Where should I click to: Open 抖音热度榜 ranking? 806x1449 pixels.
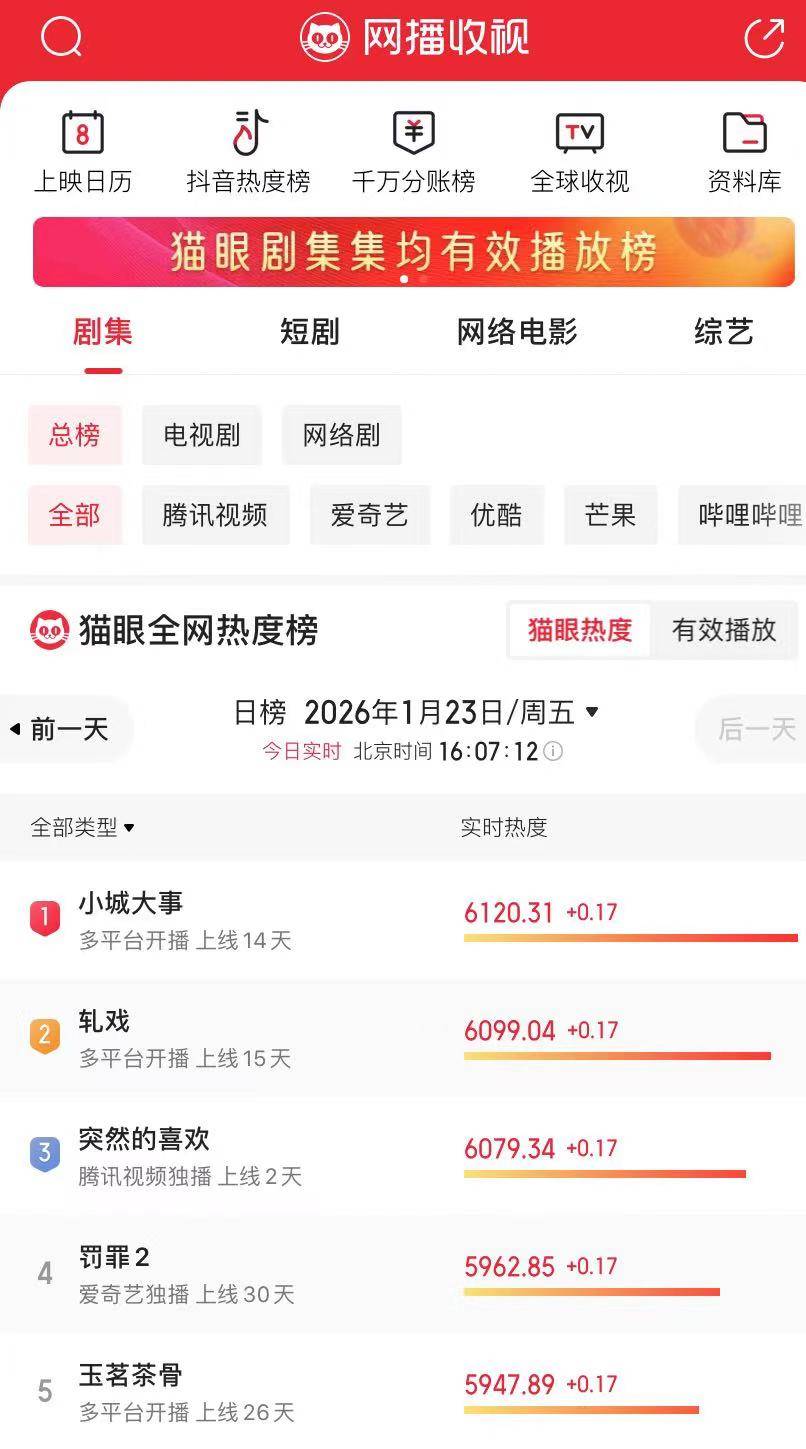[248, 152]
